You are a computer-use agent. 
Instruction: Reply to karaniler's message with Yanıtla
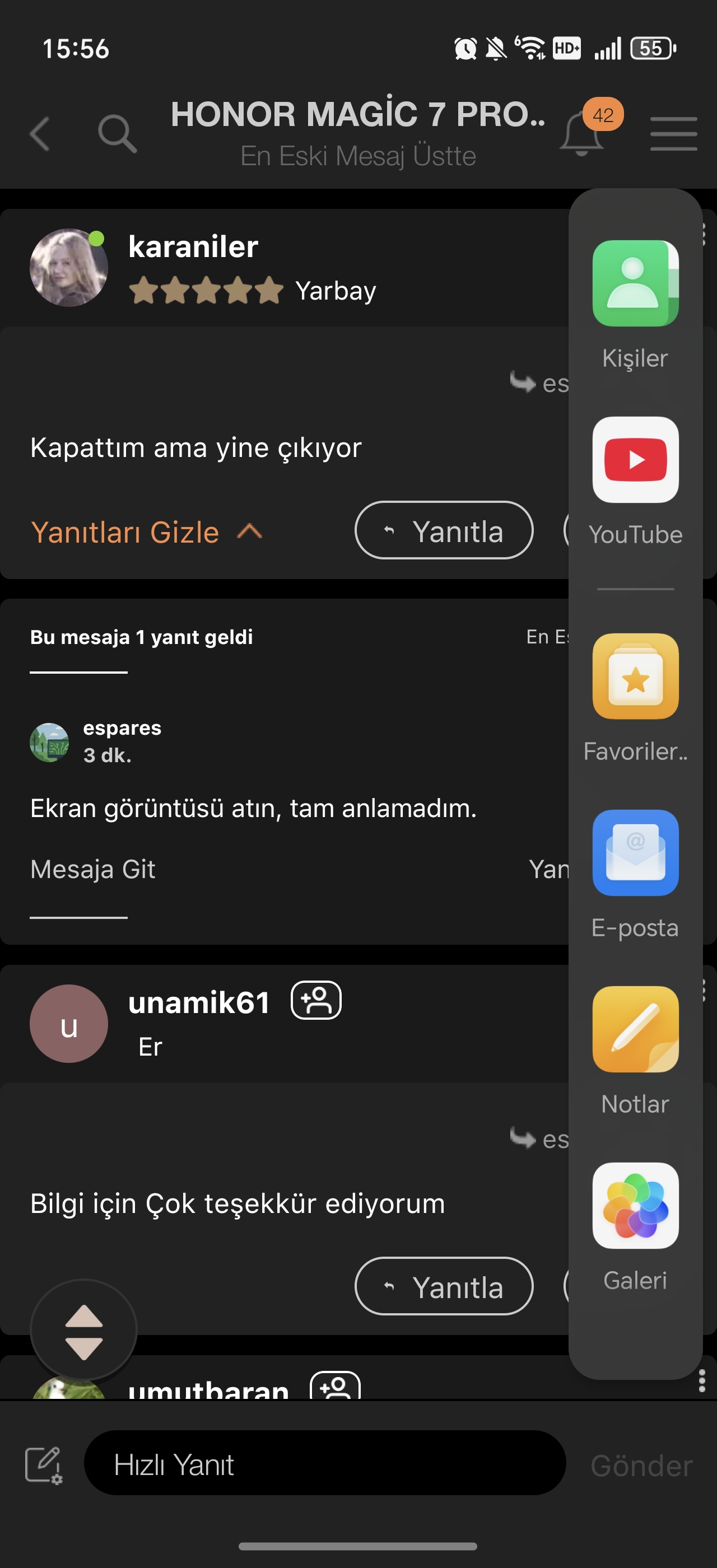pos(444,530)
